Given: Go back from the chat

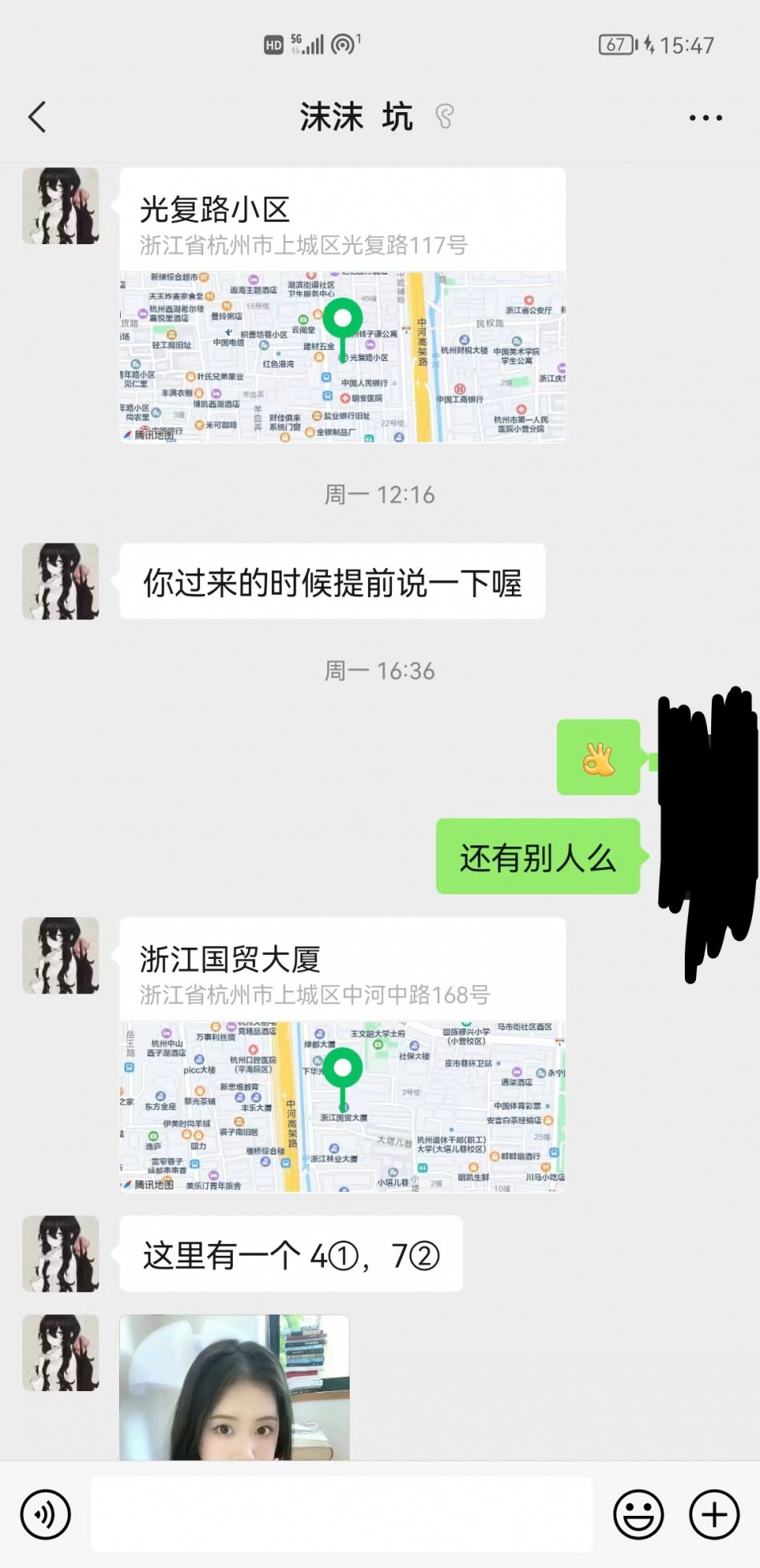Looking at the screenshot, I should pyautogui.click(x=38, y=117).
